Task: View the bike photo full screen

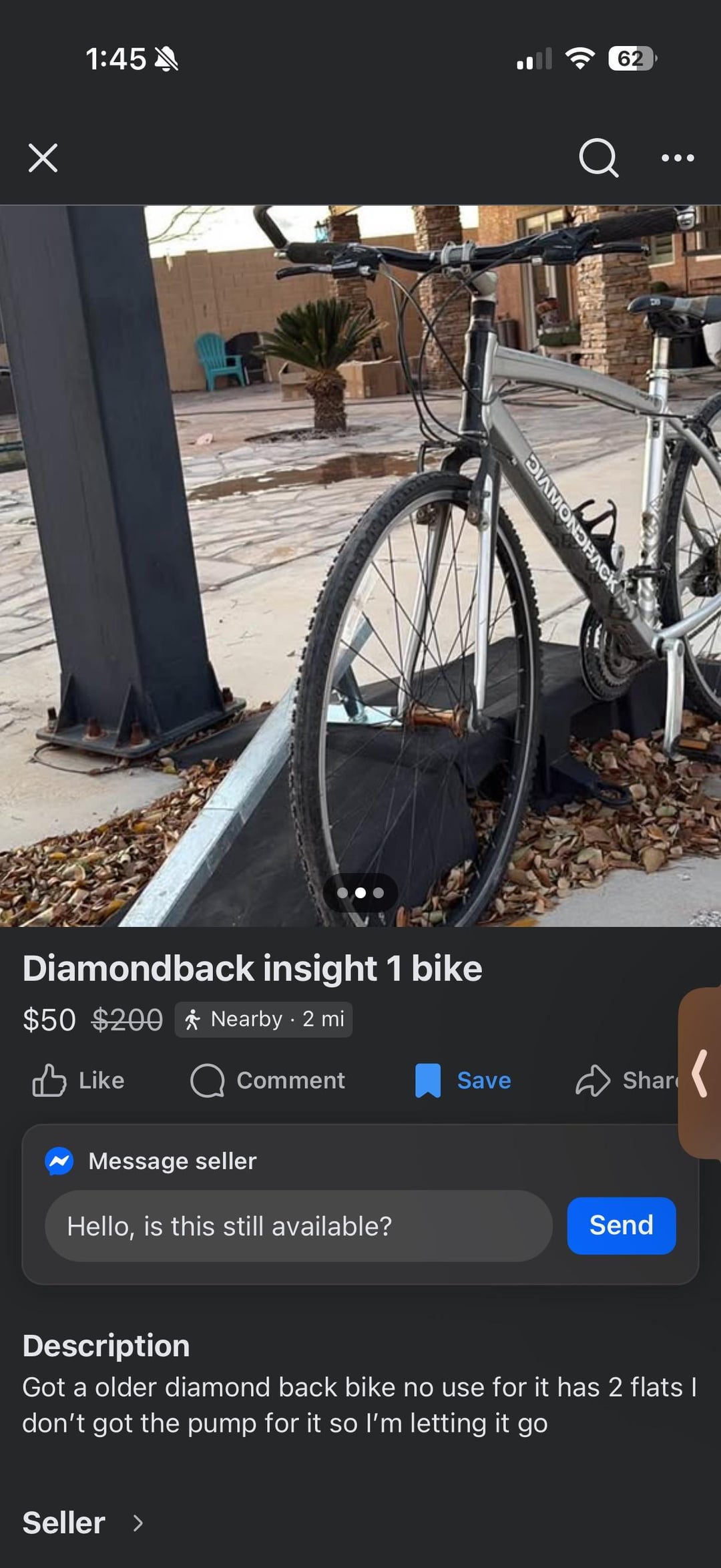Action: (360, 565)
